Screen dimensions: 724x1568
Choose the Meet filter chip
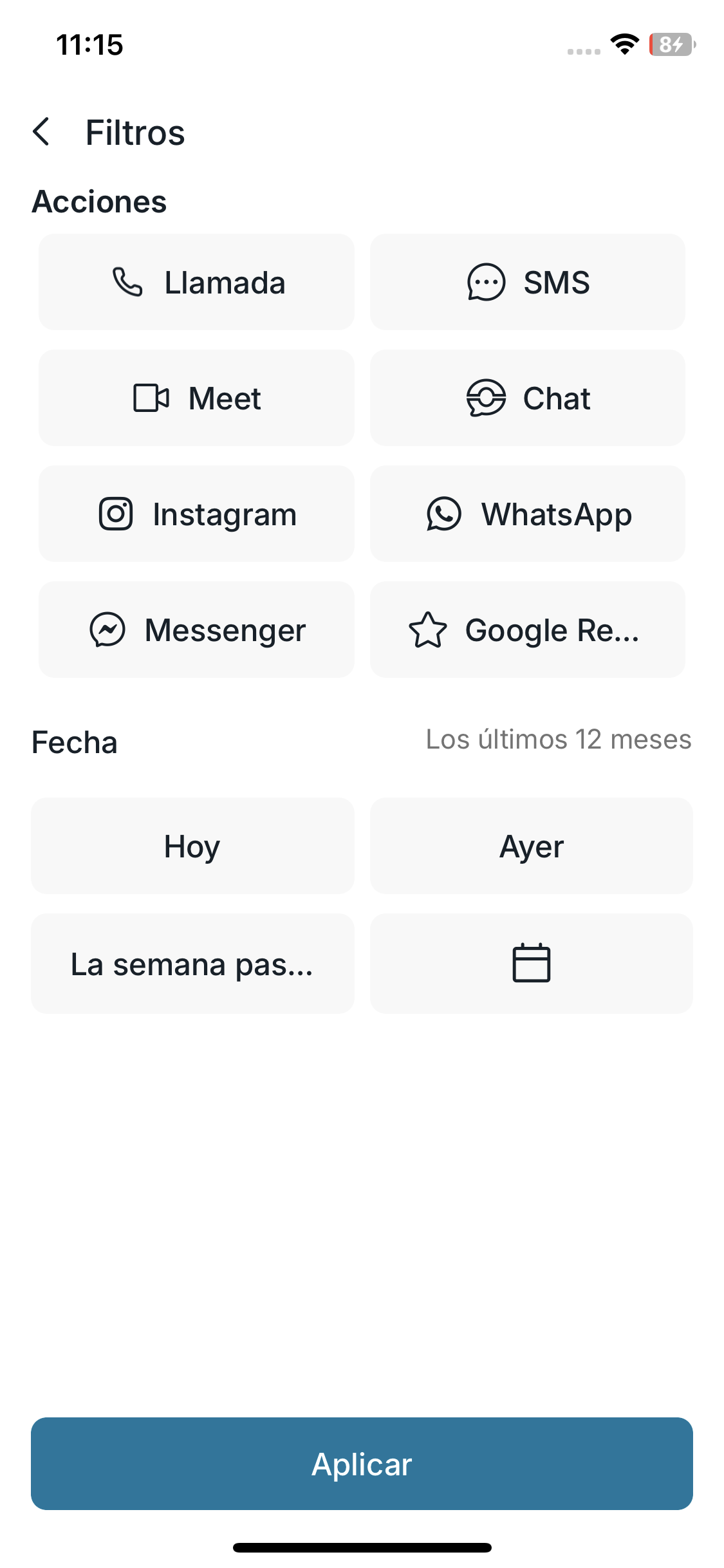click(196, 398)
